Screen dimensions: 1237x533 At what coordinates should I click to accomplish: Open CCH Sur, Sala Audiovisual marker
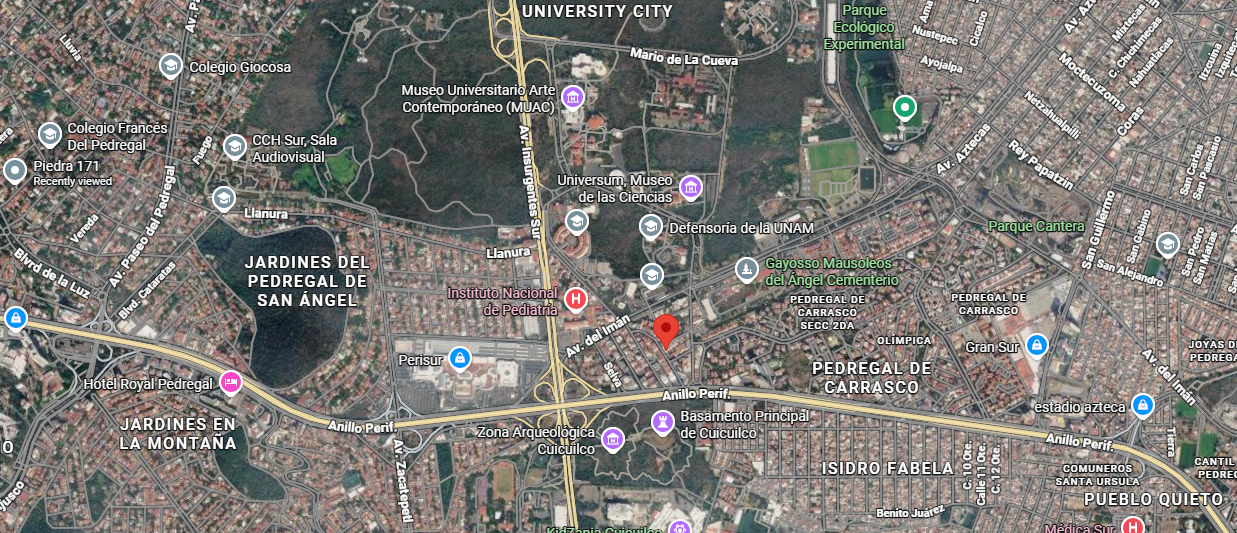pos(235,147)
